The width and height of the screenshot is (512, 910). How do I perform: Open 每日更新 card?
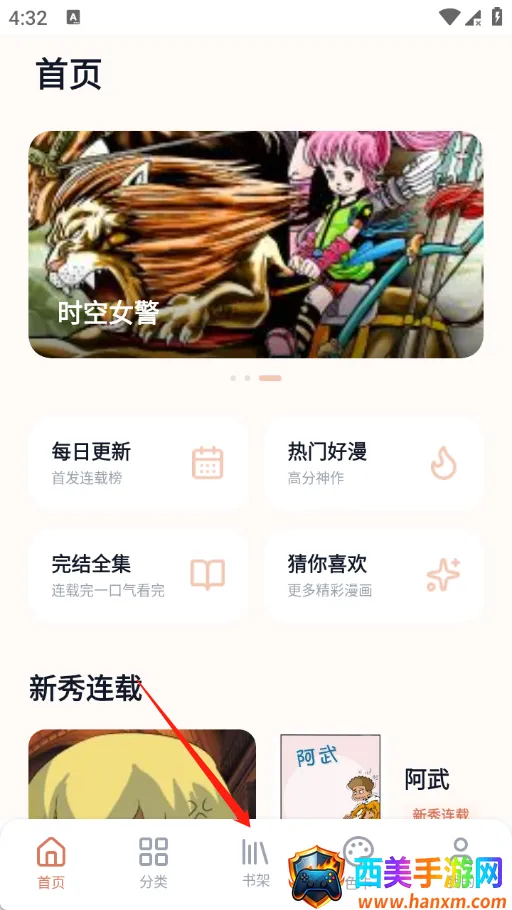138,463
